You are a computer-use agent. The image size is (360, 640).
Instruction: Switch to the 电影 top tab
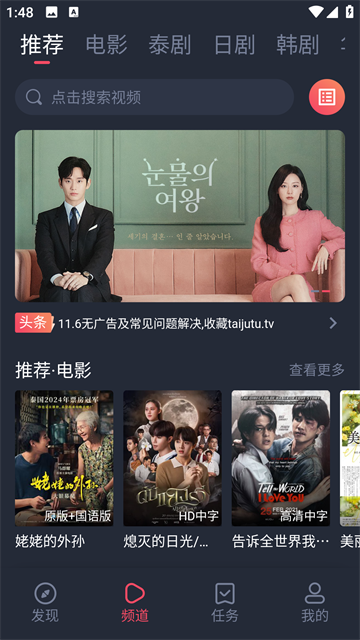[x=106, y=44]
